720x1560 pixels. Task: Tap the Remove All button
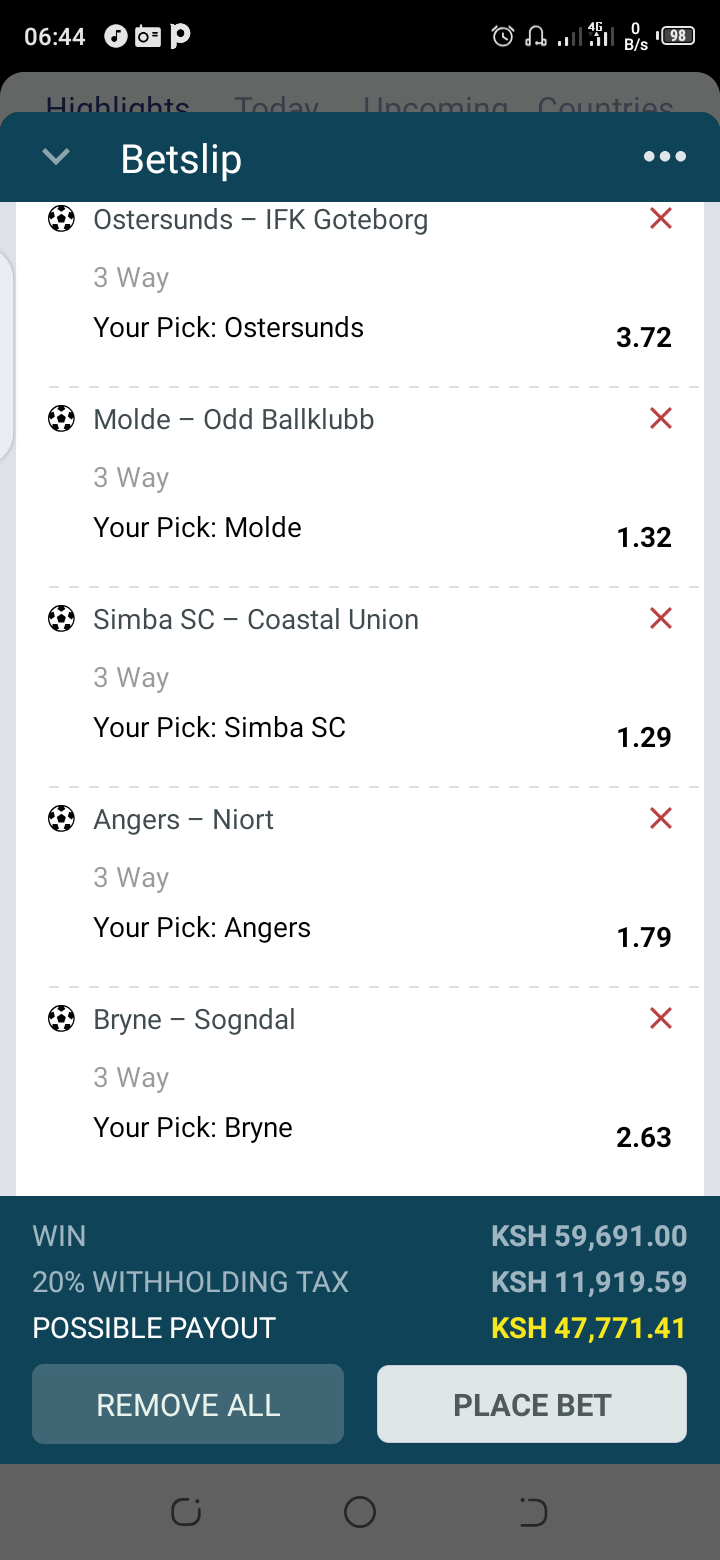[x=188, y=1404]
